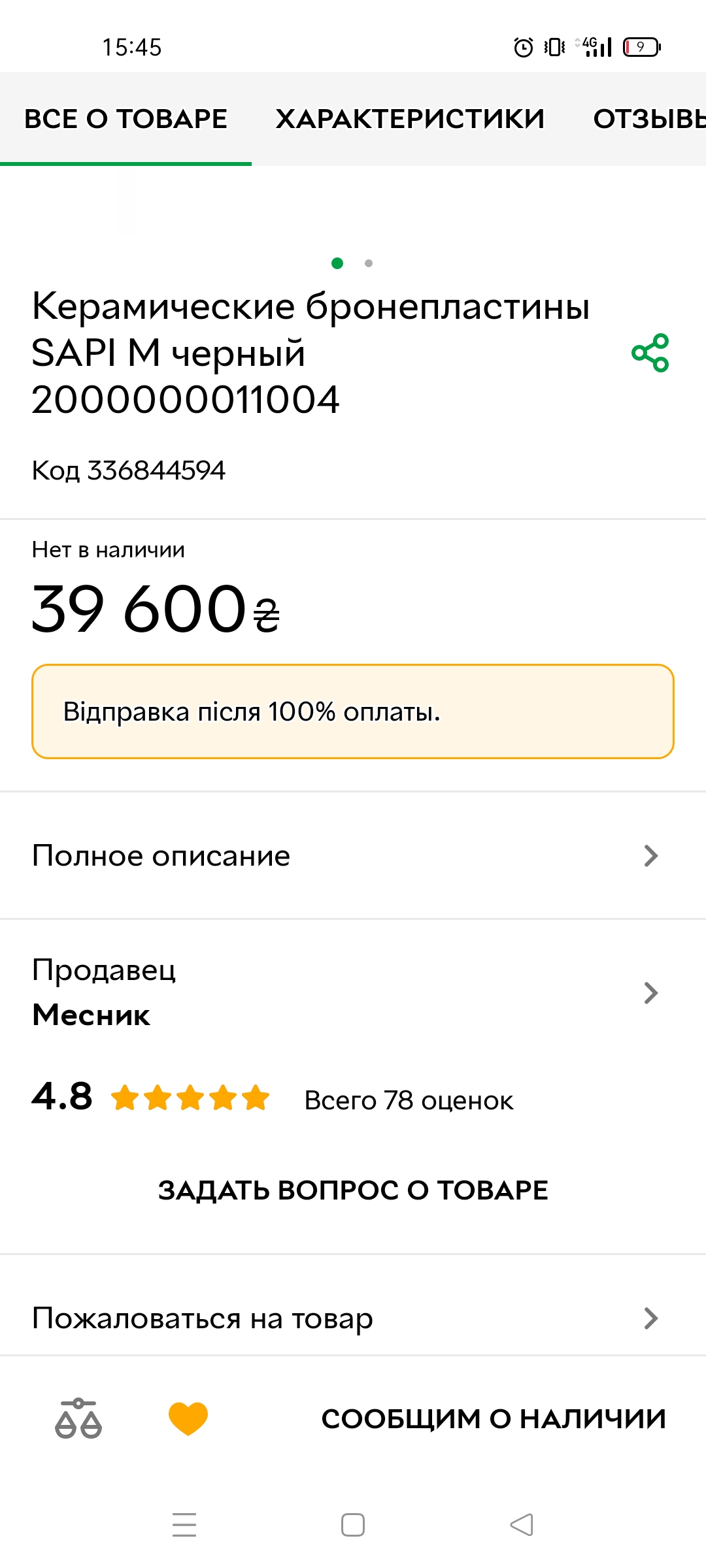Open seller Месник details
The height and width of the screenshot is (1568, 706).
353,993
